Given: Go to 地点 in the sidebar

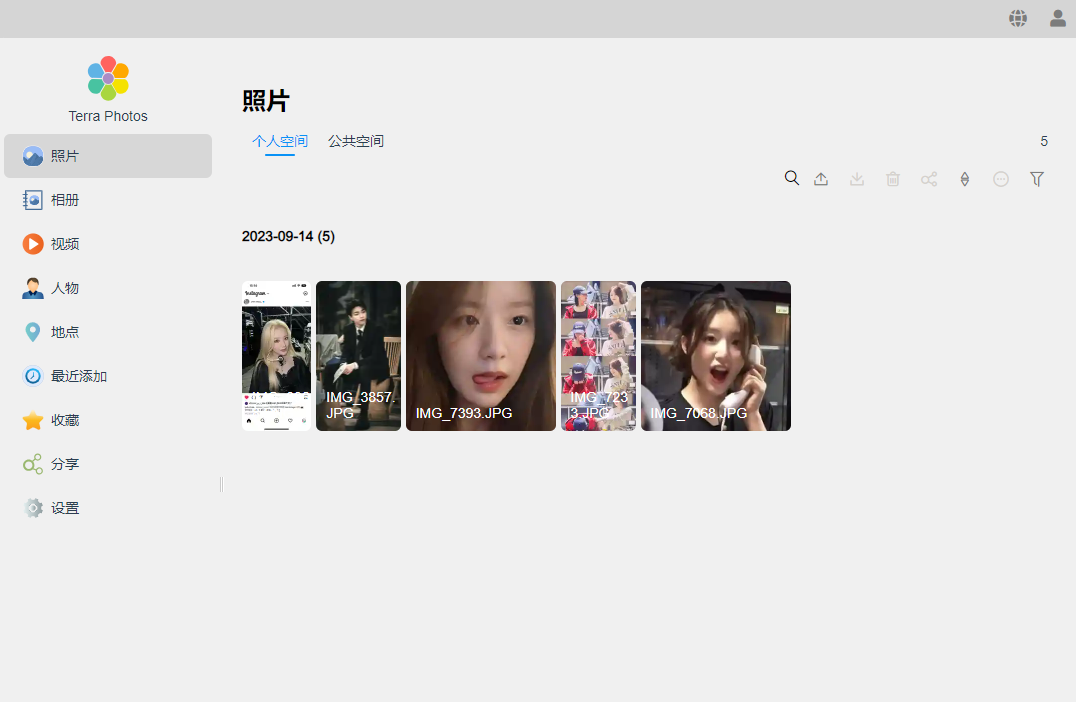Looking at the screenshot, I should click(65, 332).
